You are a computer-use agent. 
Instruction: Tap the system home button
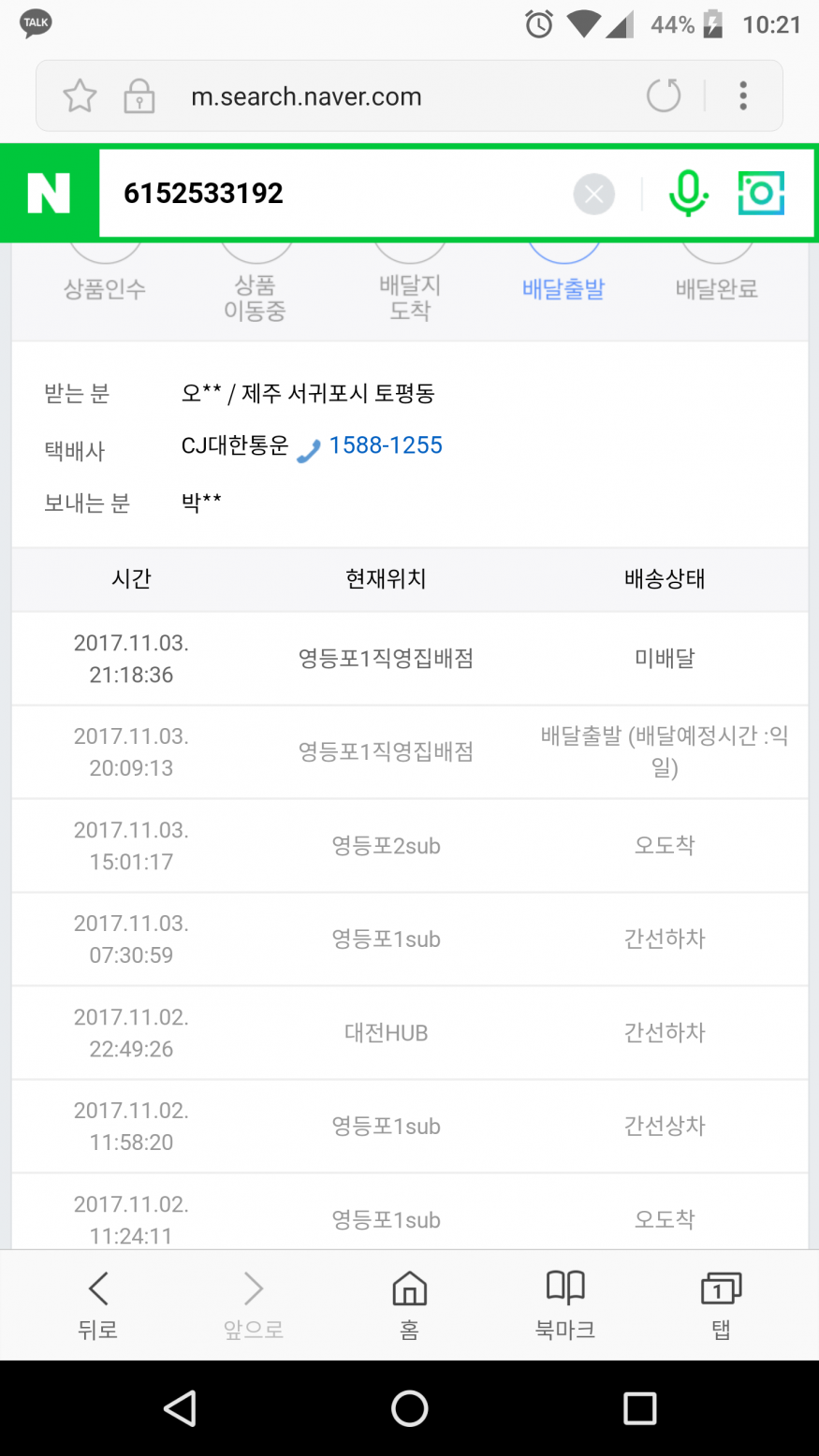pyautogui.click(x=409, y=1408)
